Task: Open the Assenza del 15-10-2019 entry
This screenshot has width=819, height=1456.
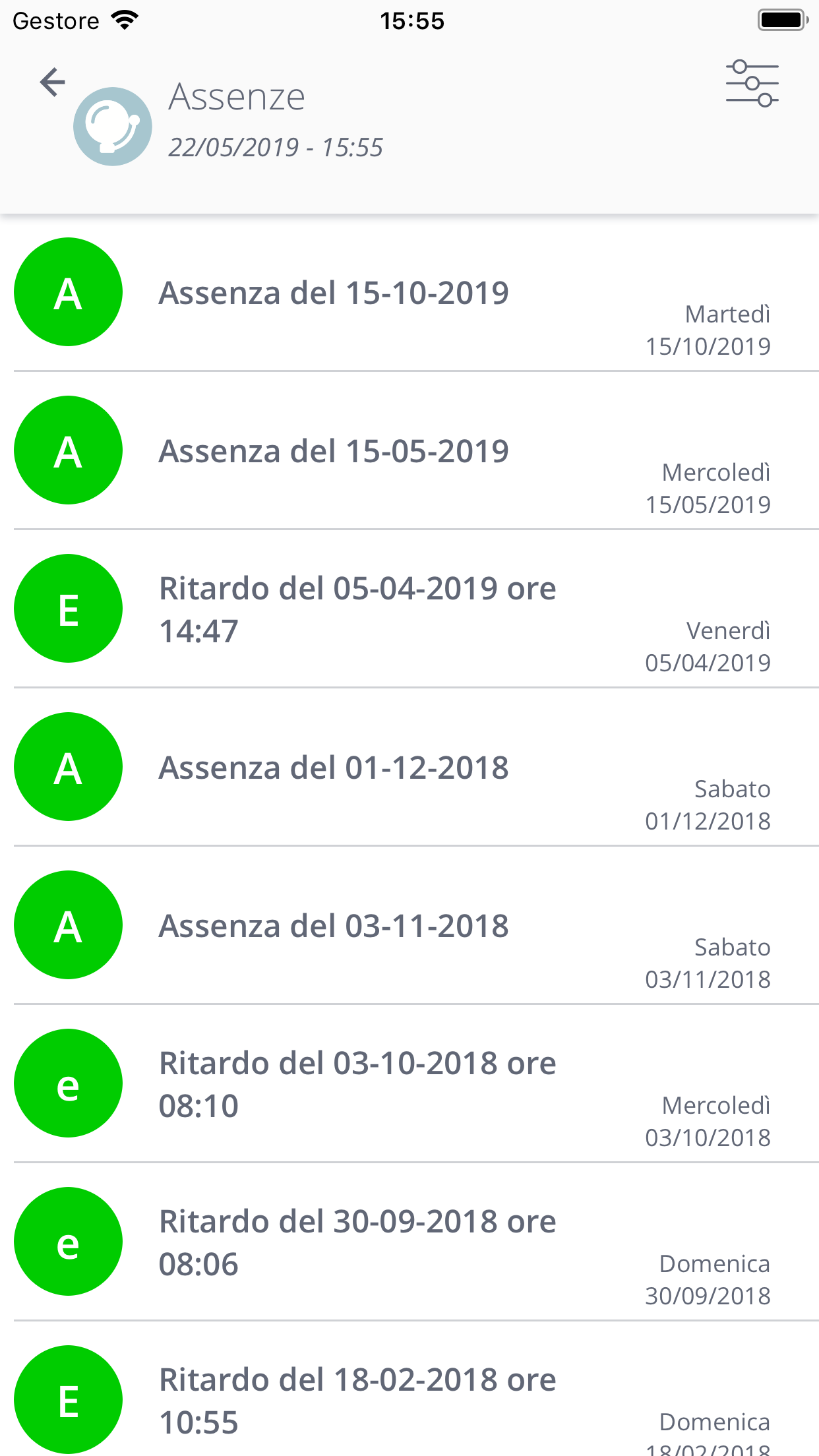Action: coord(333,292)
